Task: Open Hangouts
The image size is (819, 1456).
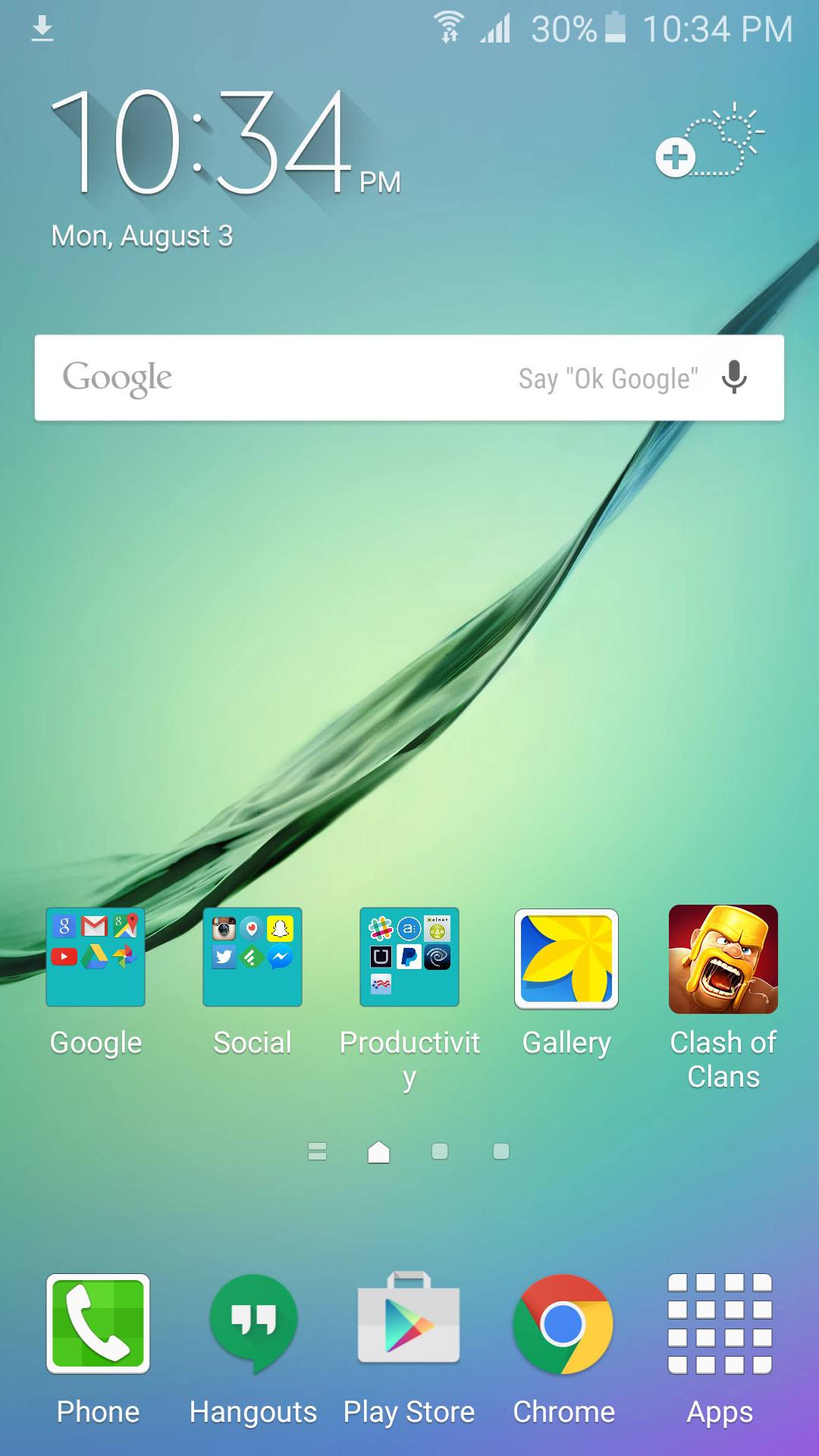Action: point(253,1324)
